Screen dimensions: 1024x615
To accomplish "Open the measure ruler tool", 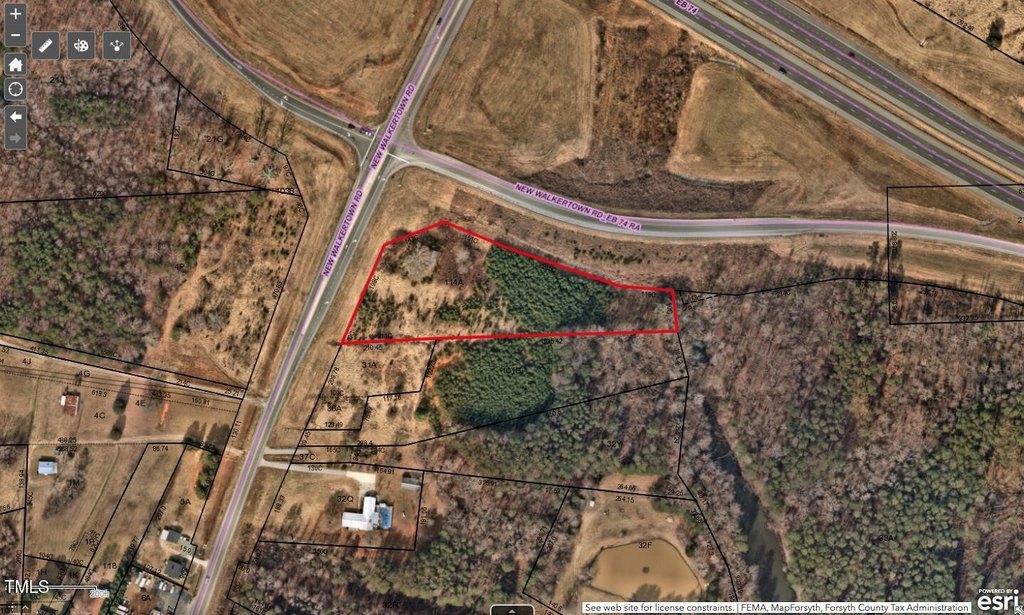I will 46,45.
